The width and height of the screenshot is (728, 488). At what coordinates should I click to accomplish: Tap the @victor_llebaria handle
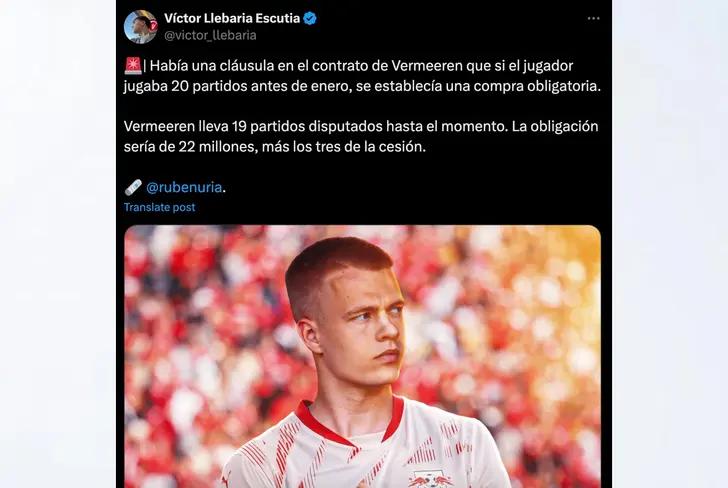point(210,35)
